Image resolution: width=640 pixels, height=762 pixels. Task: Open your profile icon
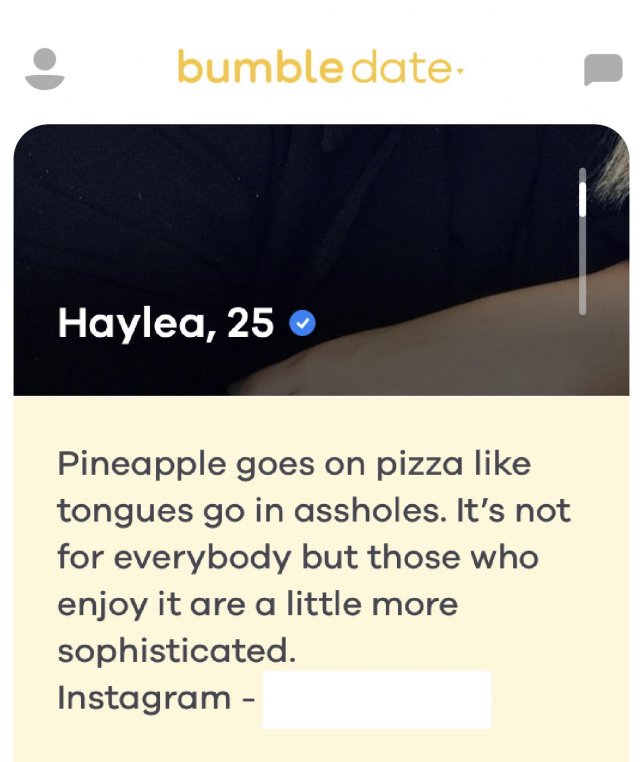44,69
